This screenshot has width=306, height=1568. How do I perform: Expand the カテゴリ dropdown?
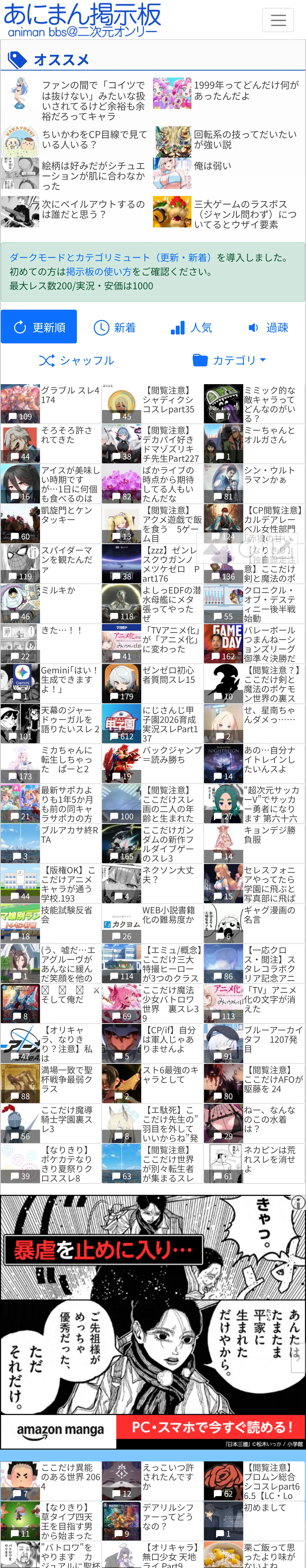point(229,360)
